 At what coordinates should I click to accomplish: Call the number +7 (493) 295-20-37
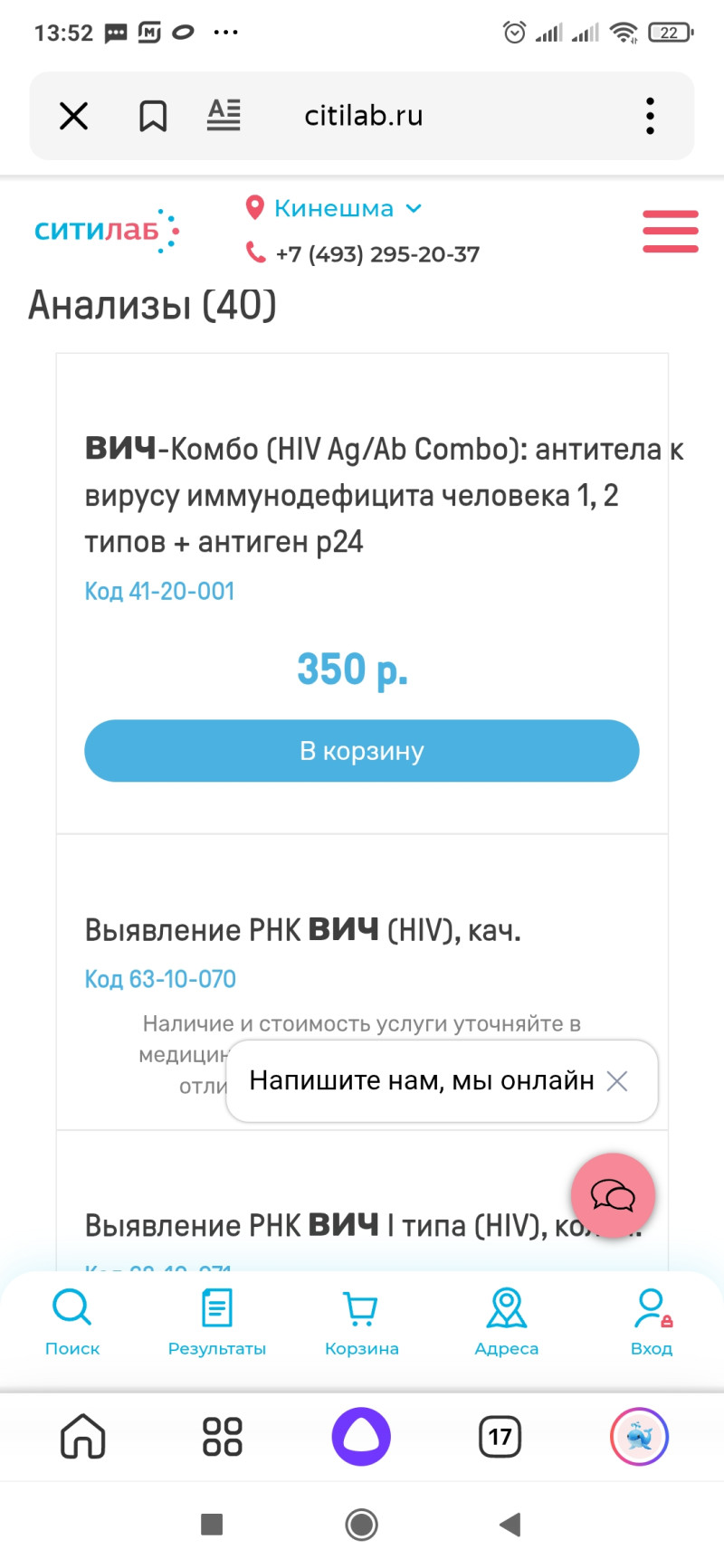click(376, 254)
